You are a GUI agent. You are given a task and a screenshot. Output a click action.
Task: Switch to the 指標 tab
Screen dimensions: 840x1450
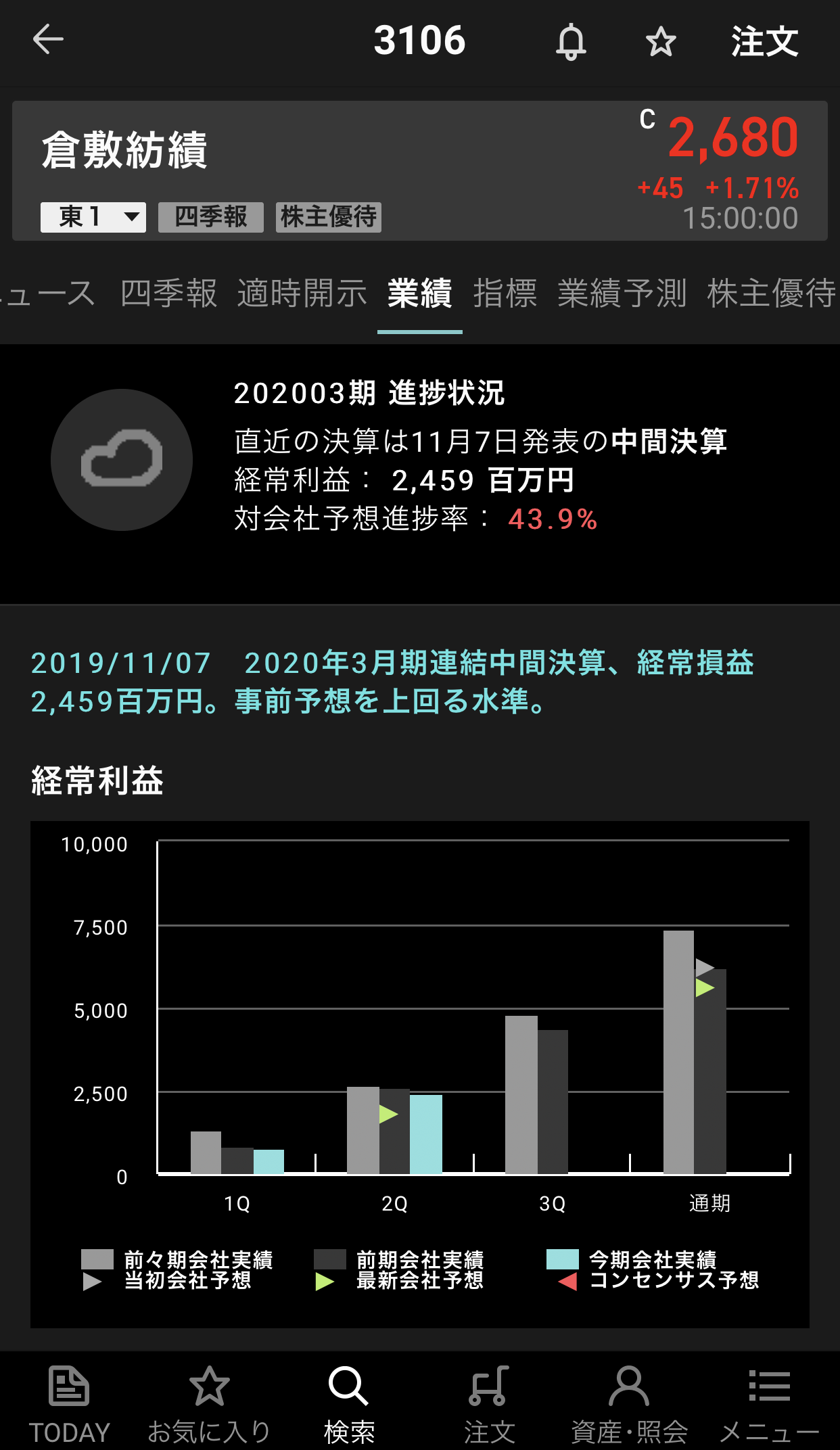tap(505, 294)
